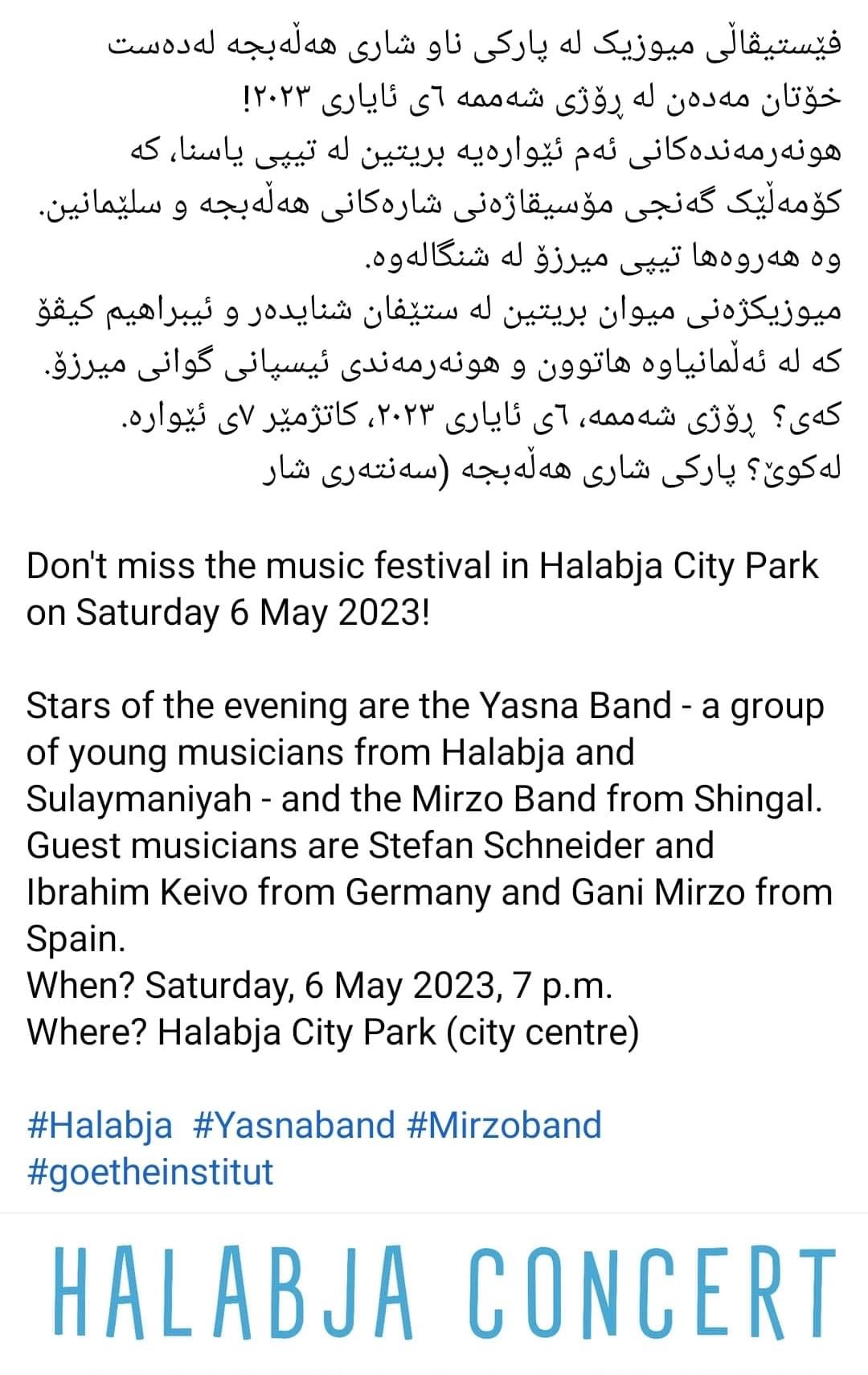This screenshot has height=1375, width=868.
Task: Follow the #goetheinstitut hashtag link
Action: [x=150, y=1171]
